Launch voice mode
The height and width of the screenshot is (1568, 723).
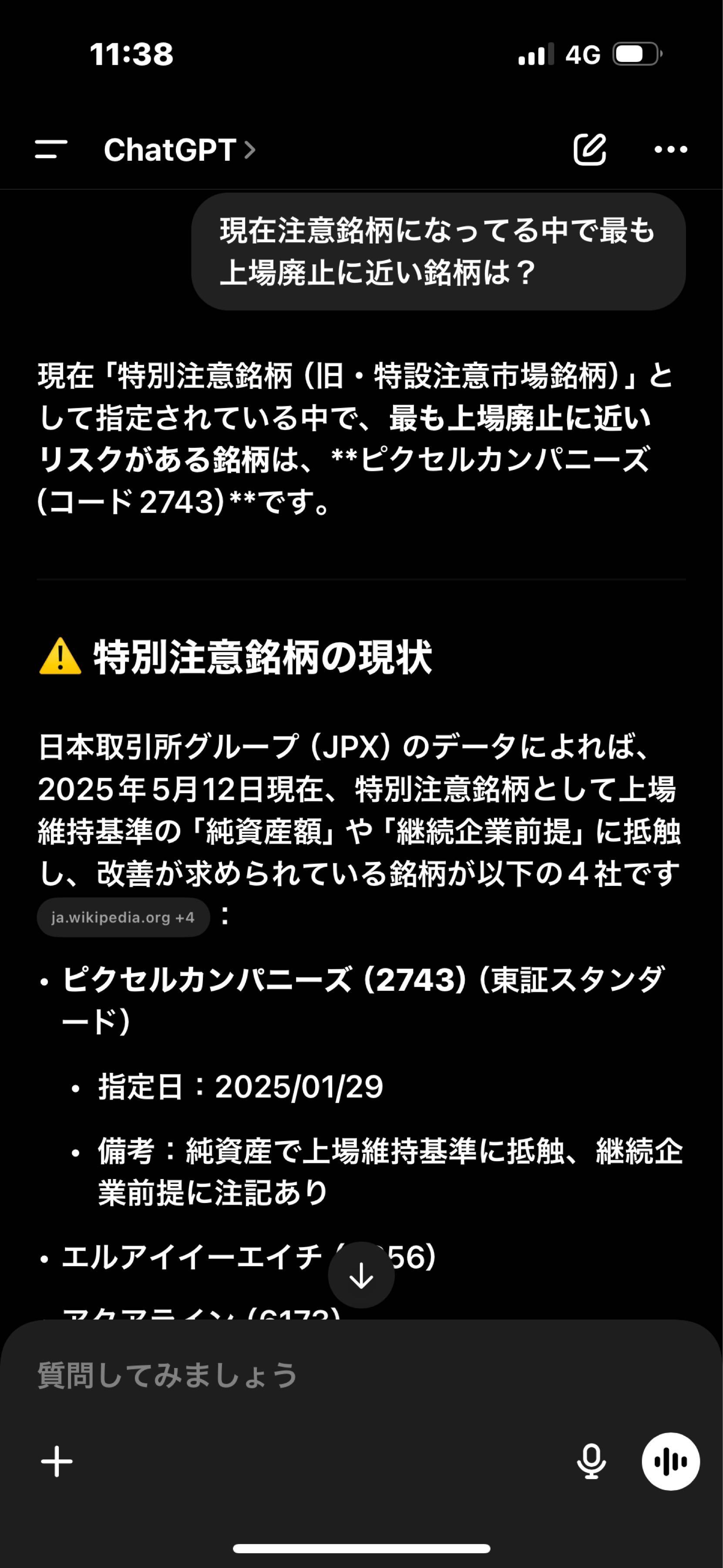[670, 1461]
